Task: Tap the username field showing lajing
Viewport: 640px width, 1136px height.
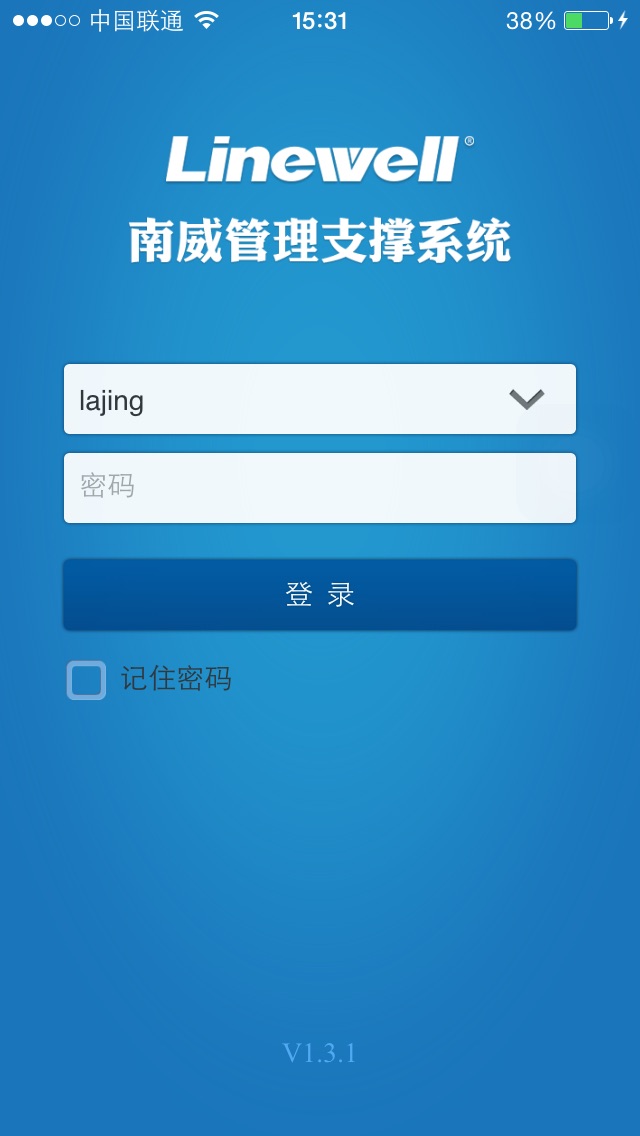Action: point(320,399)
